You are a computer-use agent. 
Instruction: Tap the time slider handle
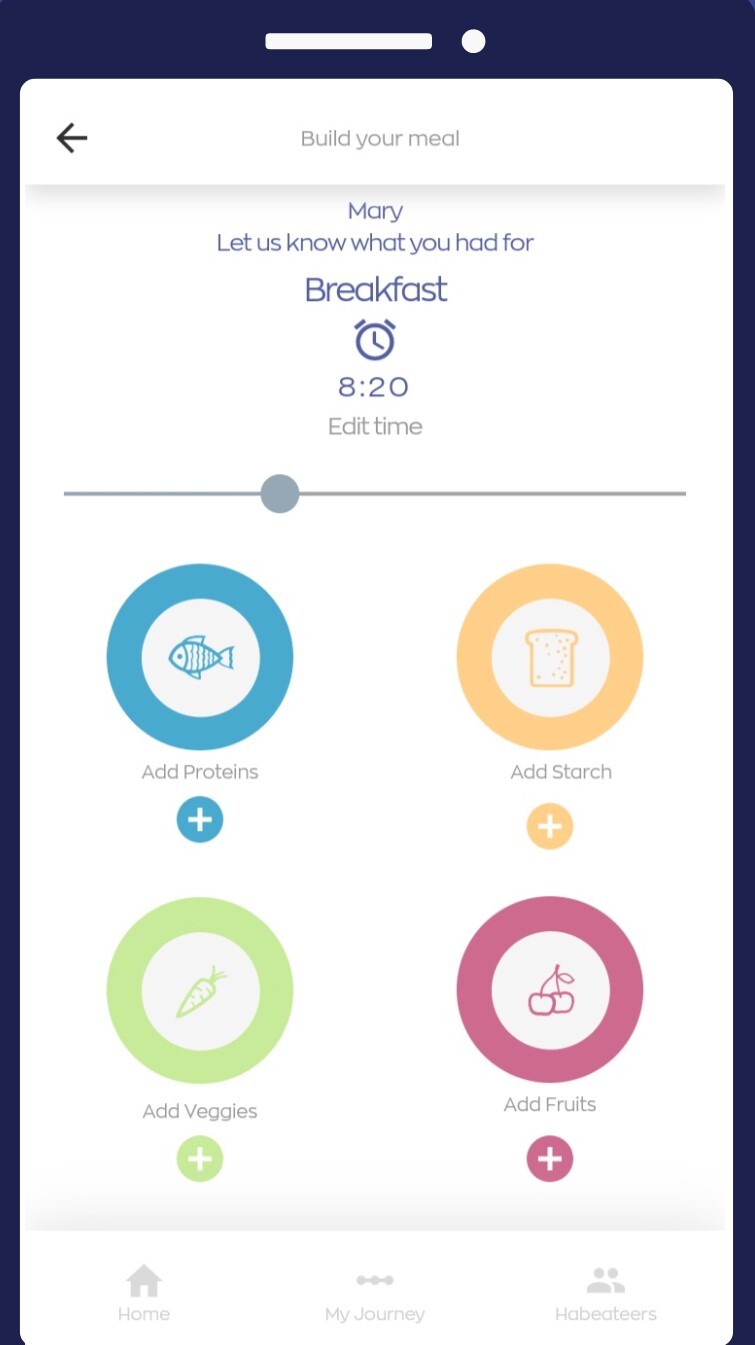click(280, 494)
